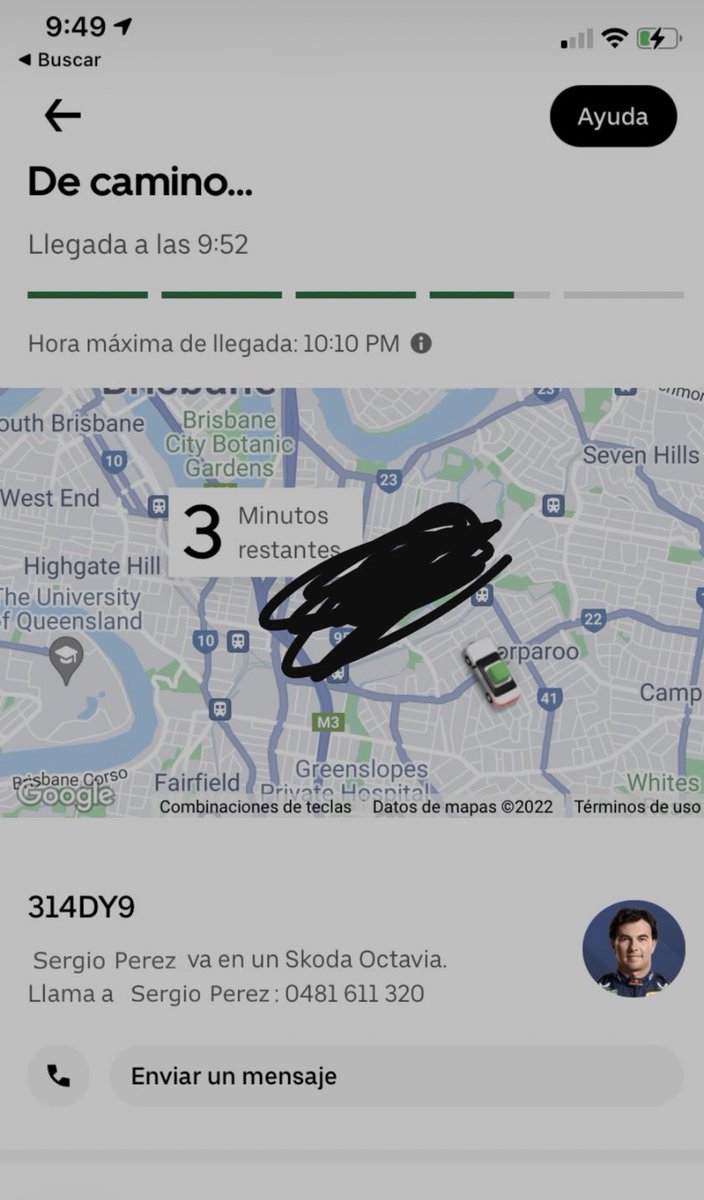Tap the info icon beside Hora máxima de llegada

coord(422,344)
